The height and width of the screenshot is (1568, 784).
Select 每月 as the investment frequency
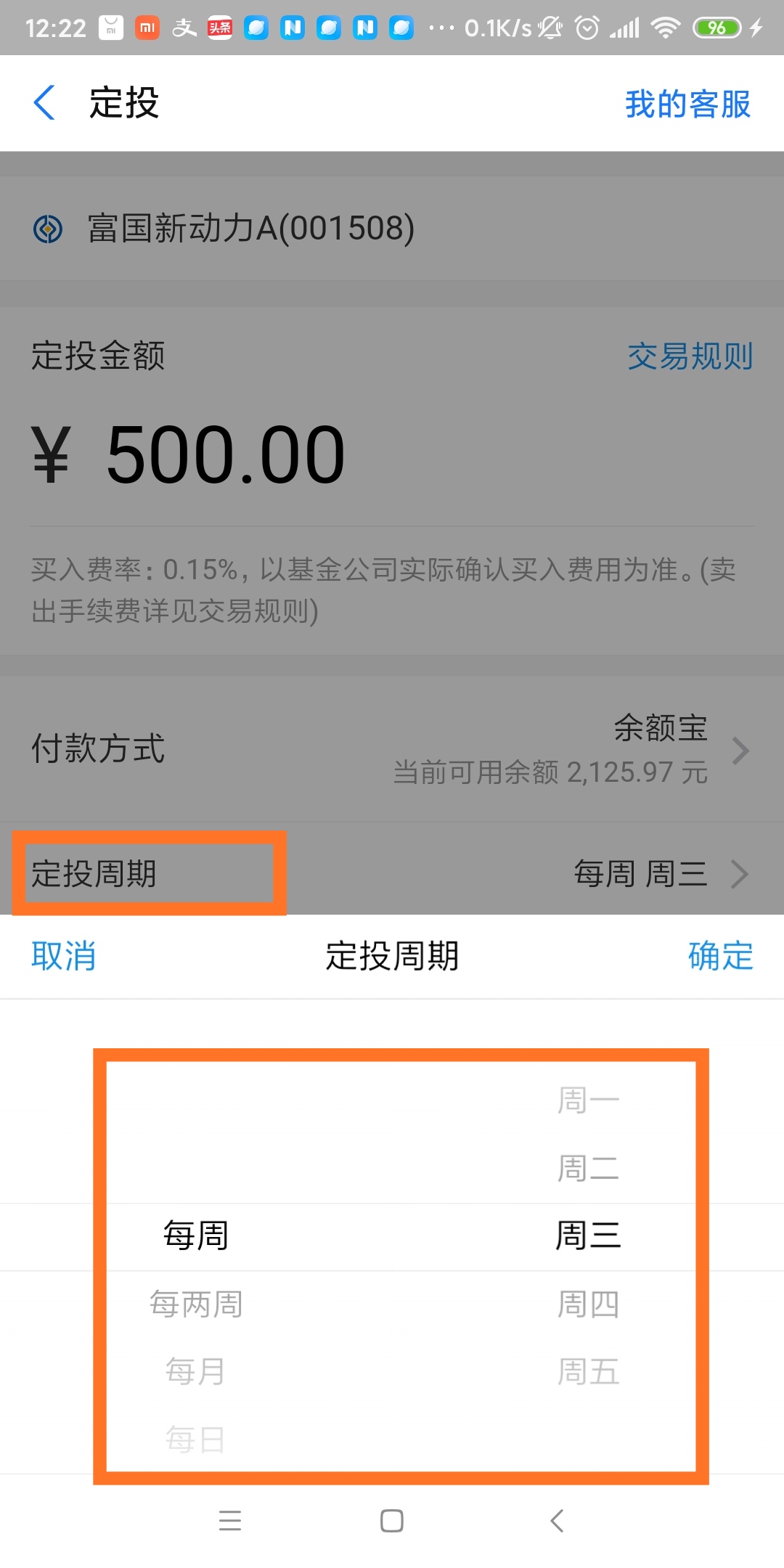196,1371
